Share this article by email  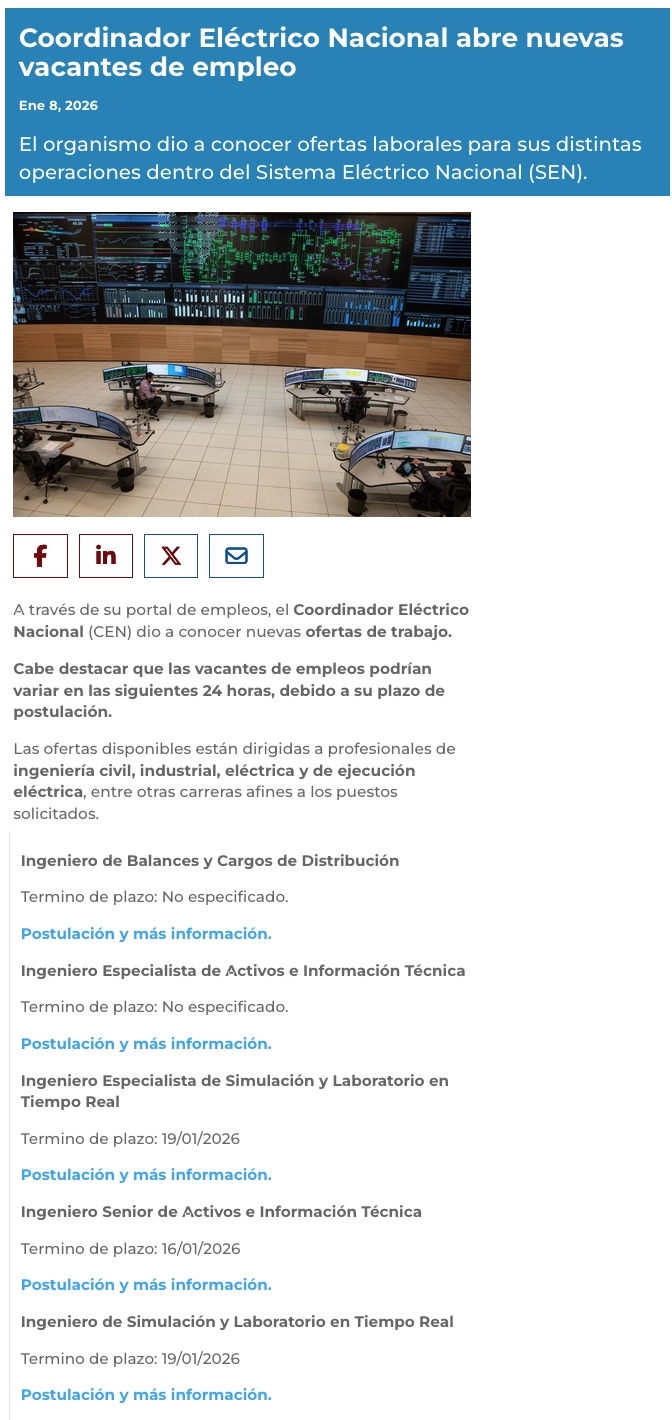coord(236,556)
